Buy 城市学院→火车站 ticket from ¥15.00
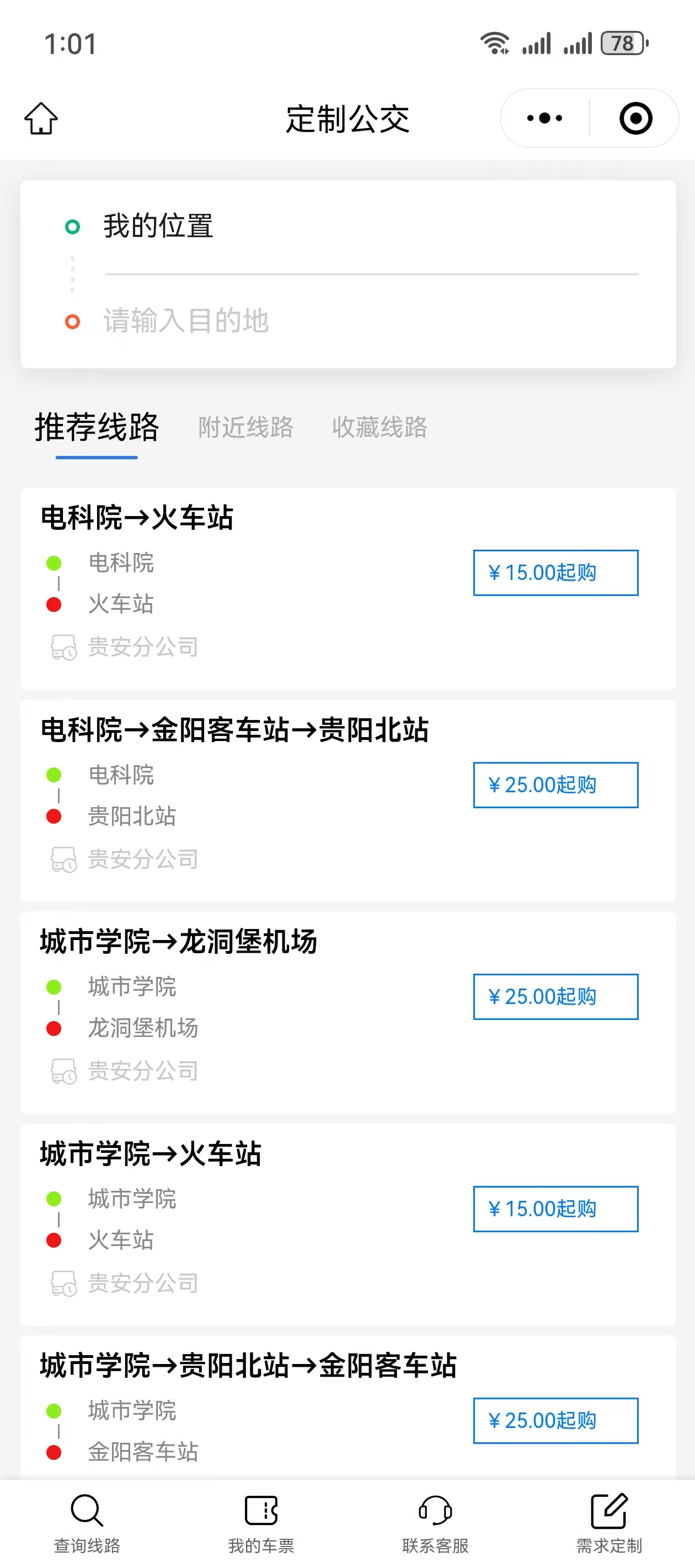 click(555, 1209)
